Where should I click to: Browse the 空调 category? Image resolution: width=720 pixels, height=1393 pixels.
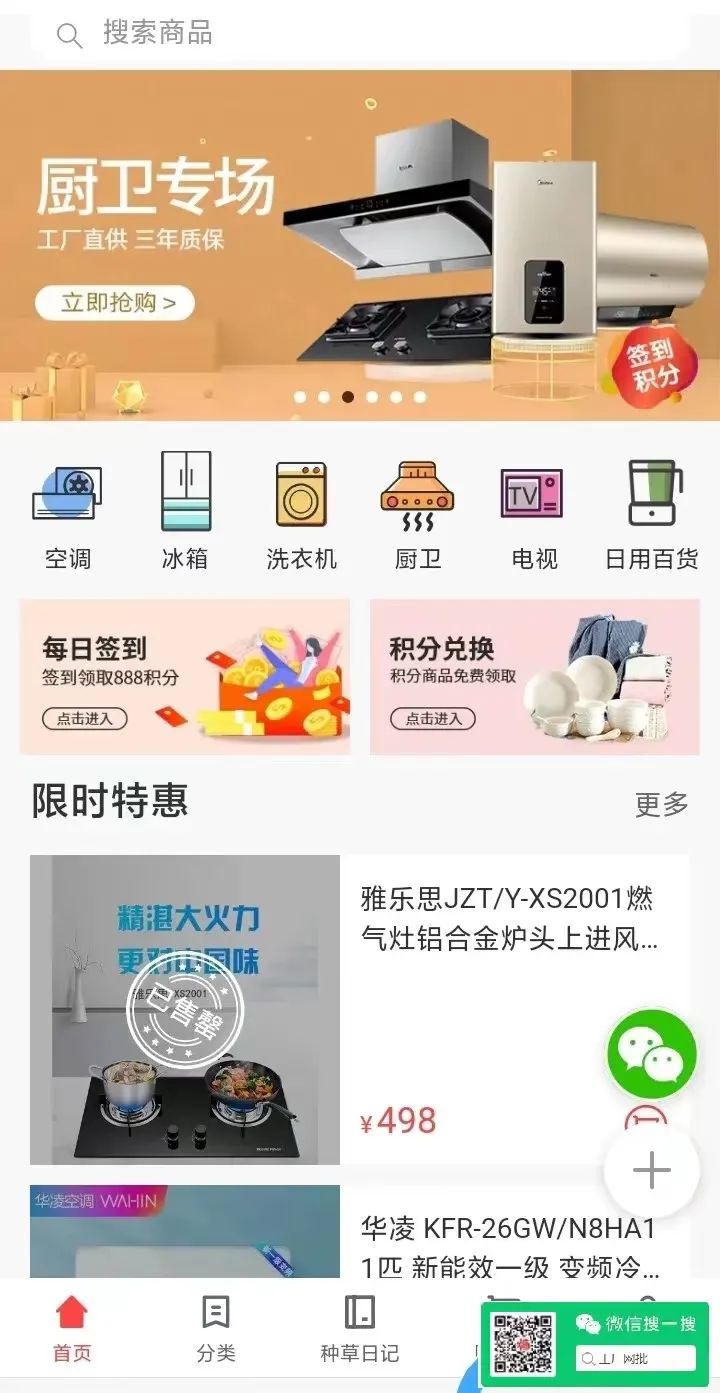pos(68,511)
